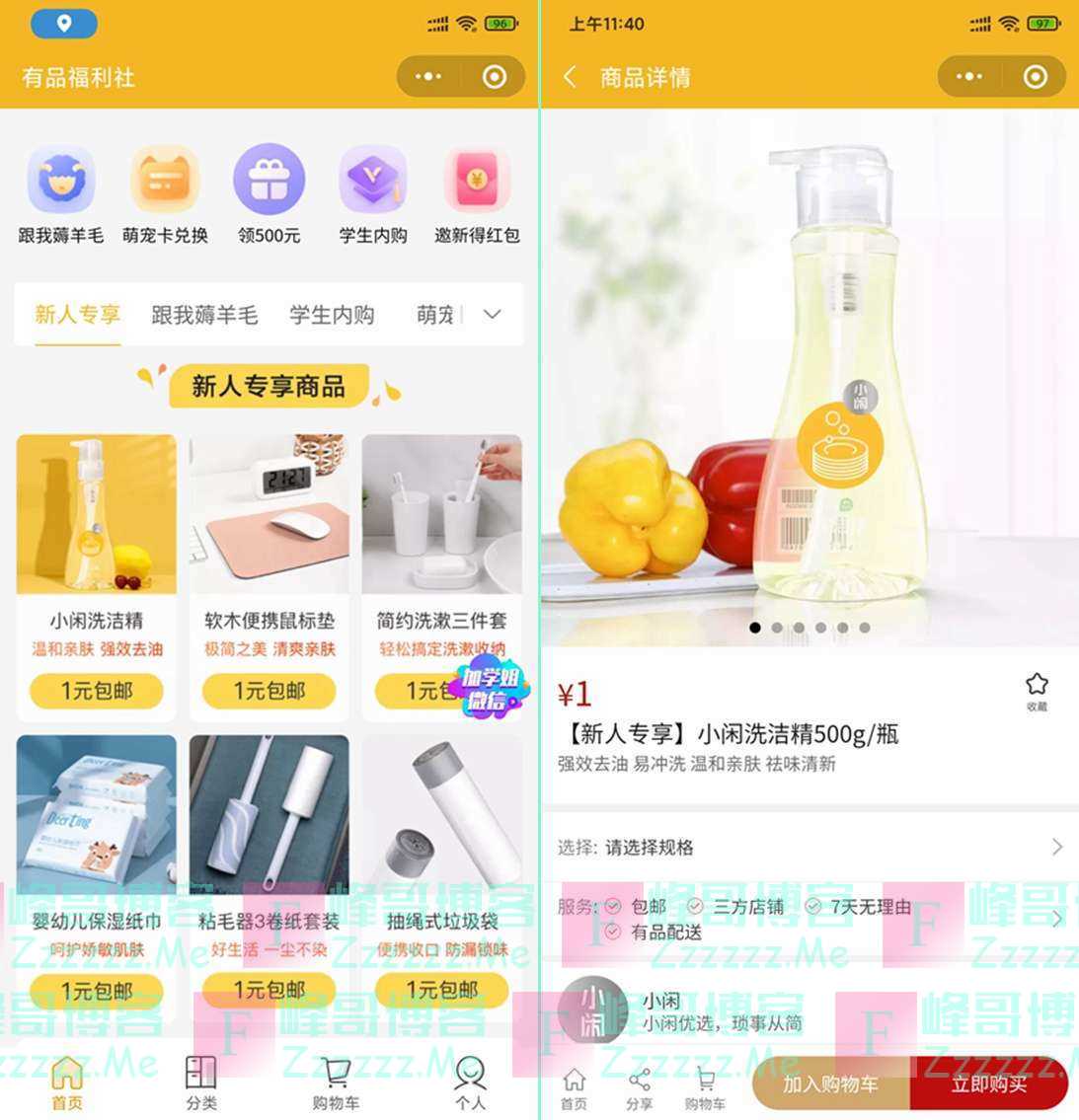
Task: Open 个人 profile tab
Action: (x=470, y=1083)
